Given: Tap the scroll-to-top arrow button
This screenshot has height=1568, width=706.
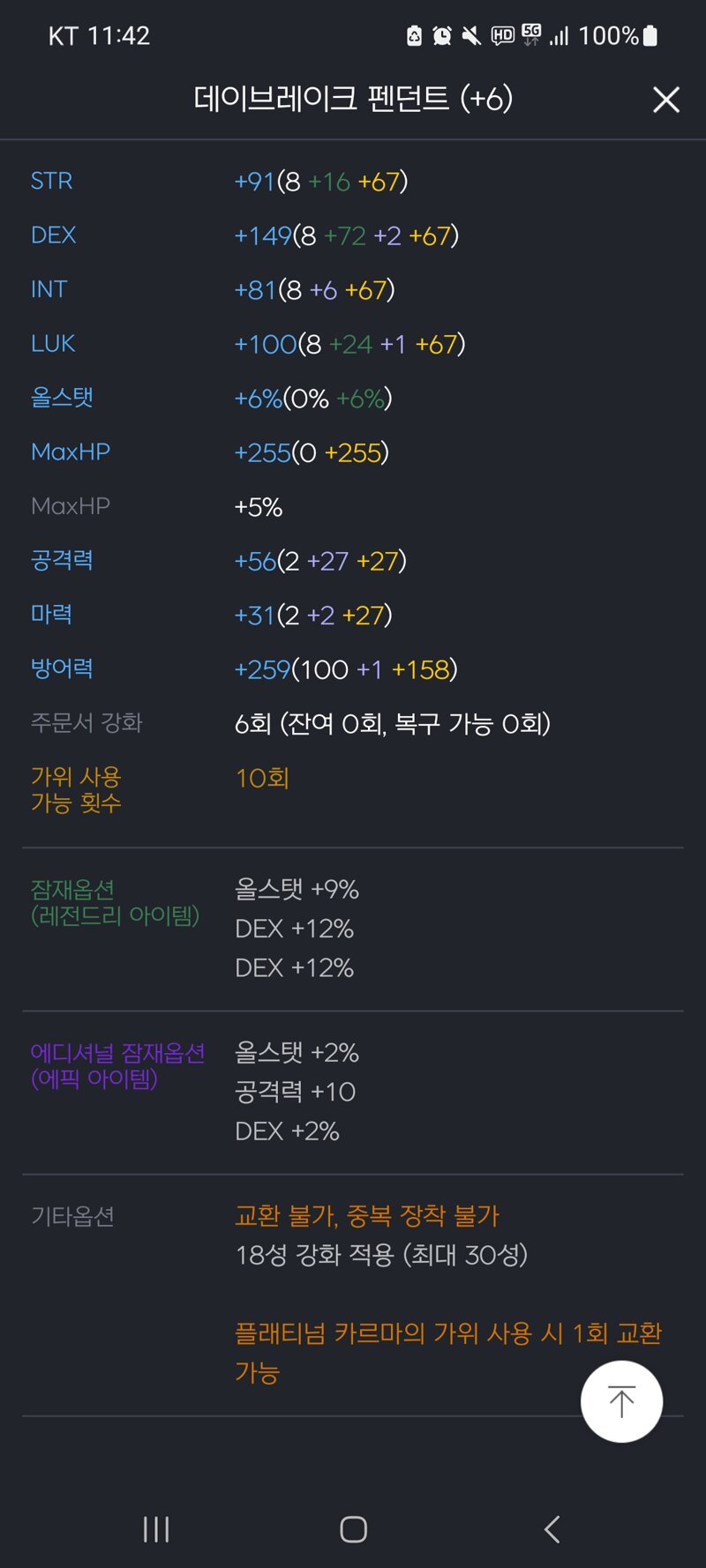Looking at the screenshot, I should click(621, 1401).
